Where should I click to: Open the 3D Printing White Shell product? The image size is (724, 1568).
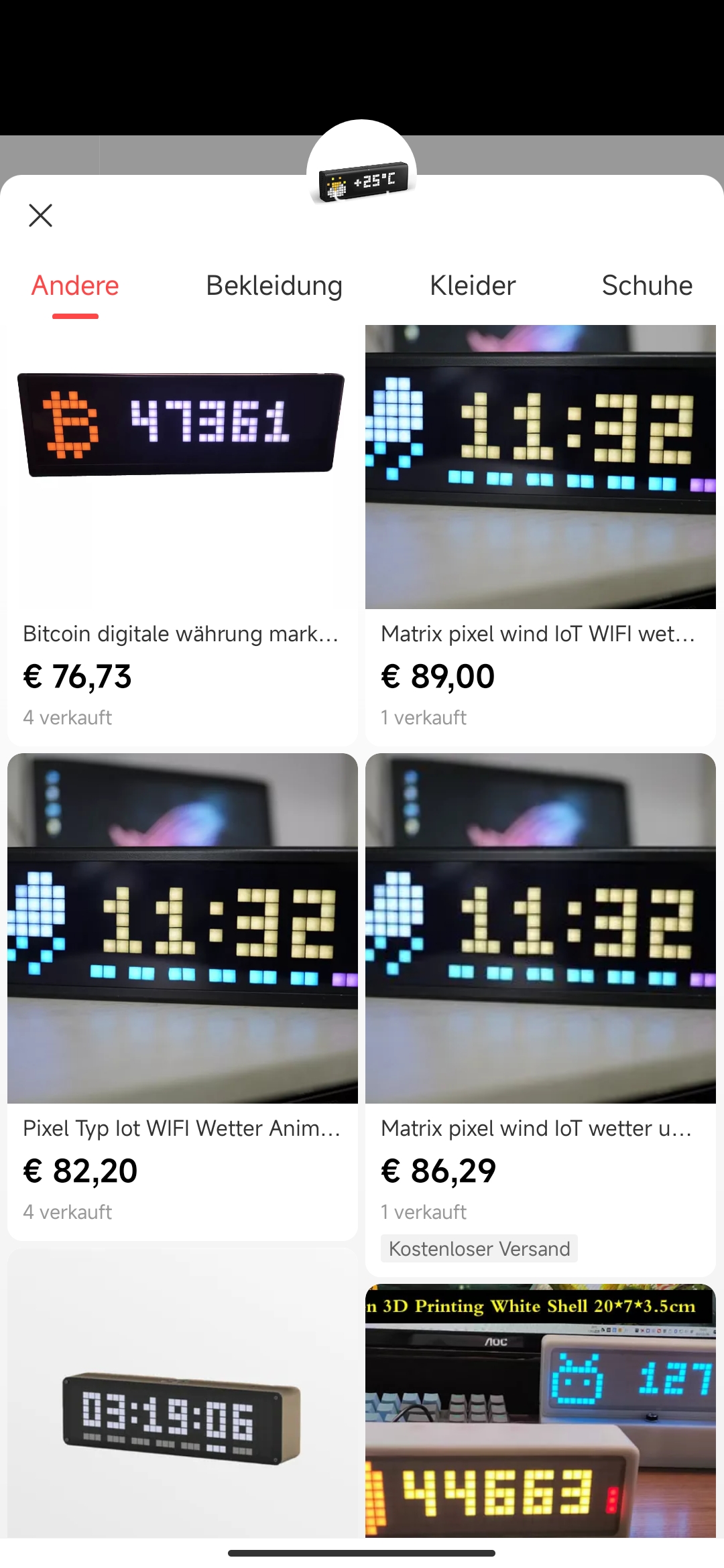click(x=540, y=1411)
